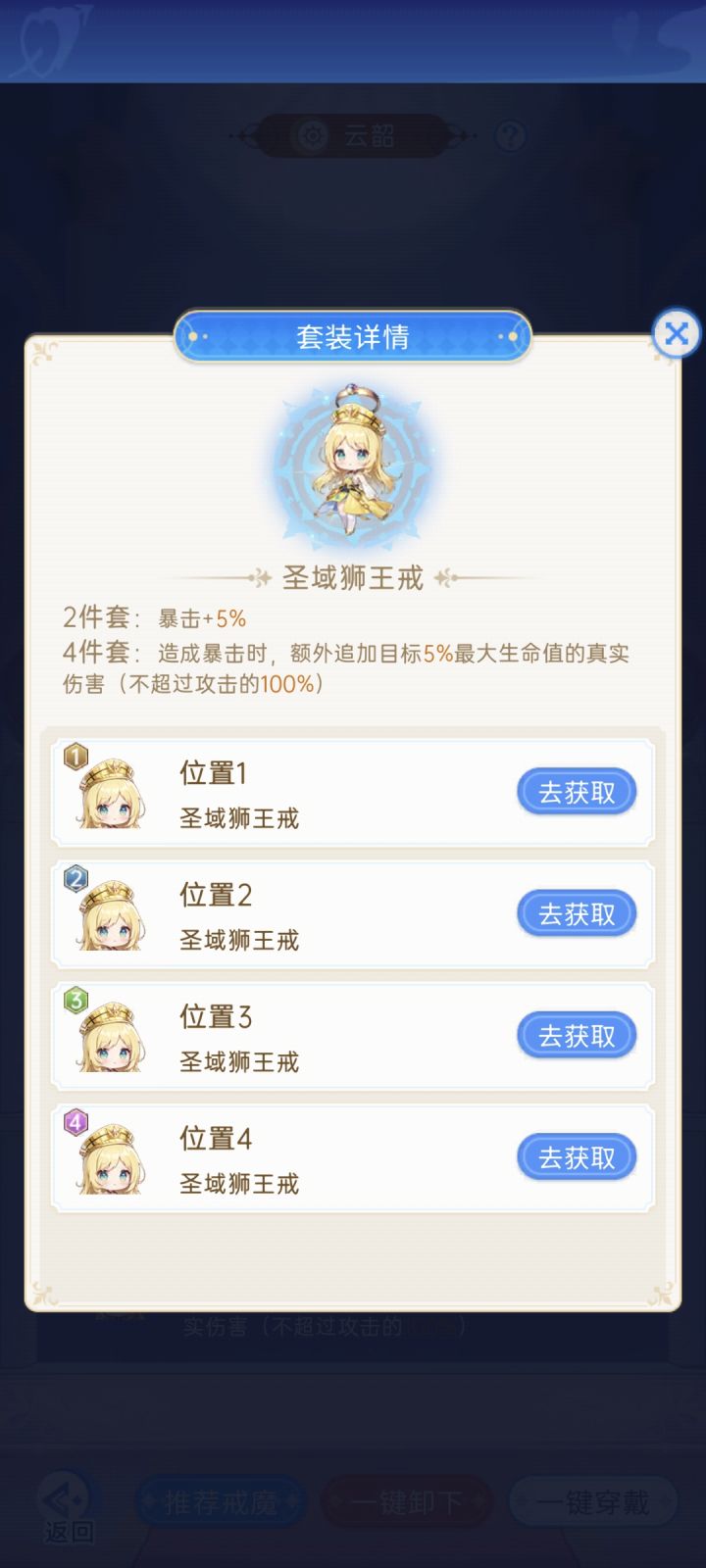The image size is (706, 1568).
Task: Tap 去获取 for 位置3
Action: click(x=577, y=1035)
